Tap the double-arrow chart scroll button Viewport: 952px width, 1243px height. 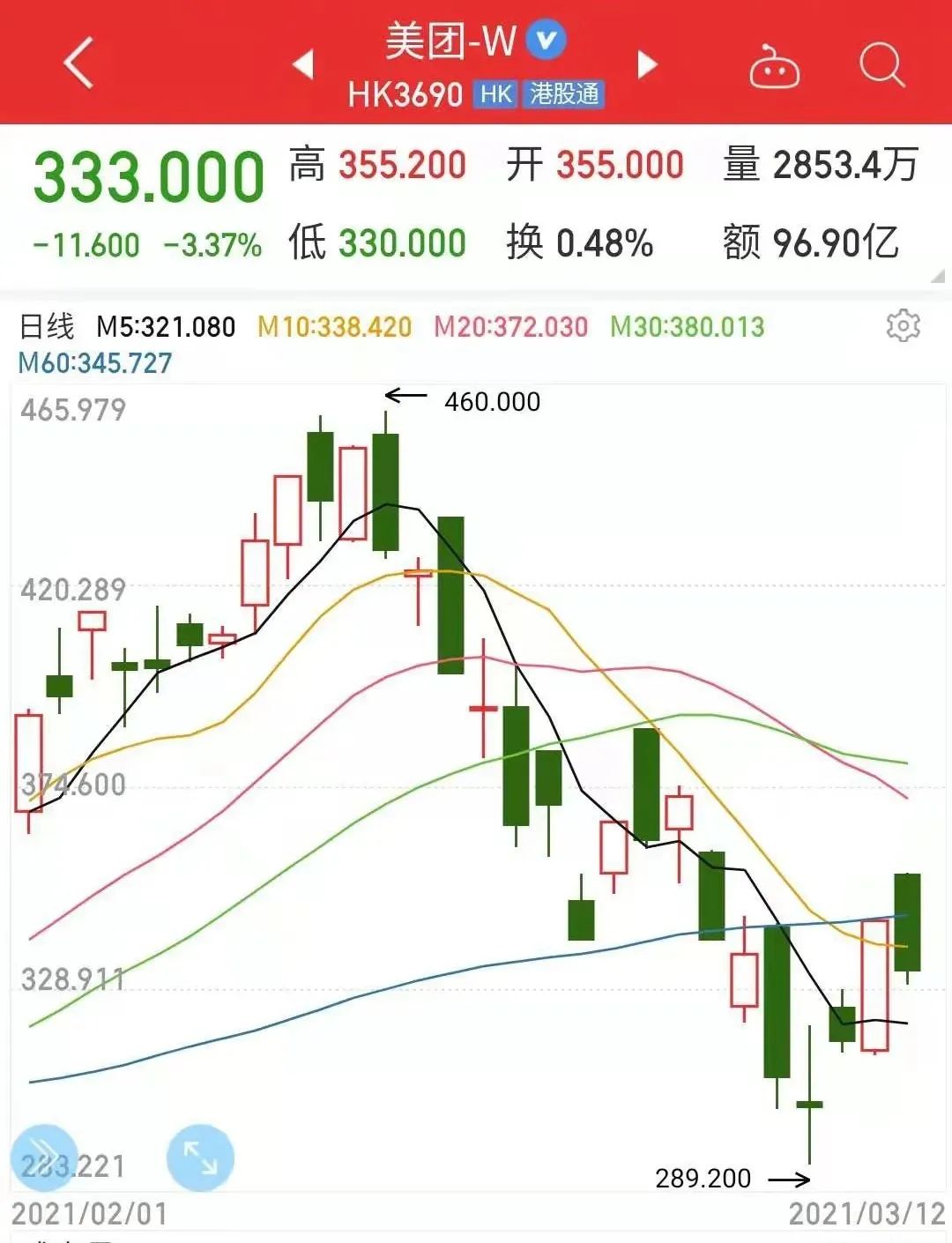[x=43, y=1157]
